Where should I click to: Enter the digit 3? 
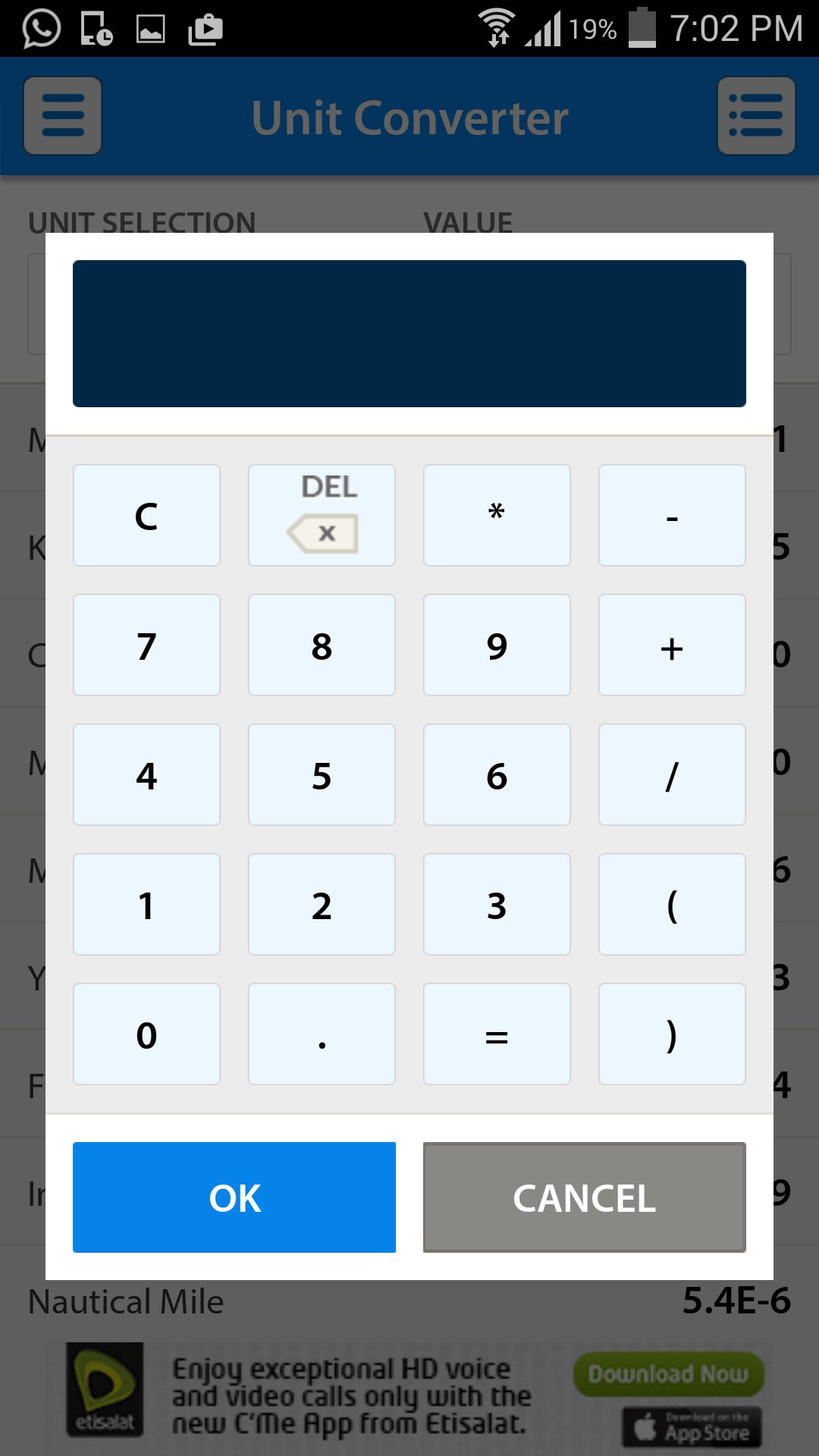click(497, 905)
